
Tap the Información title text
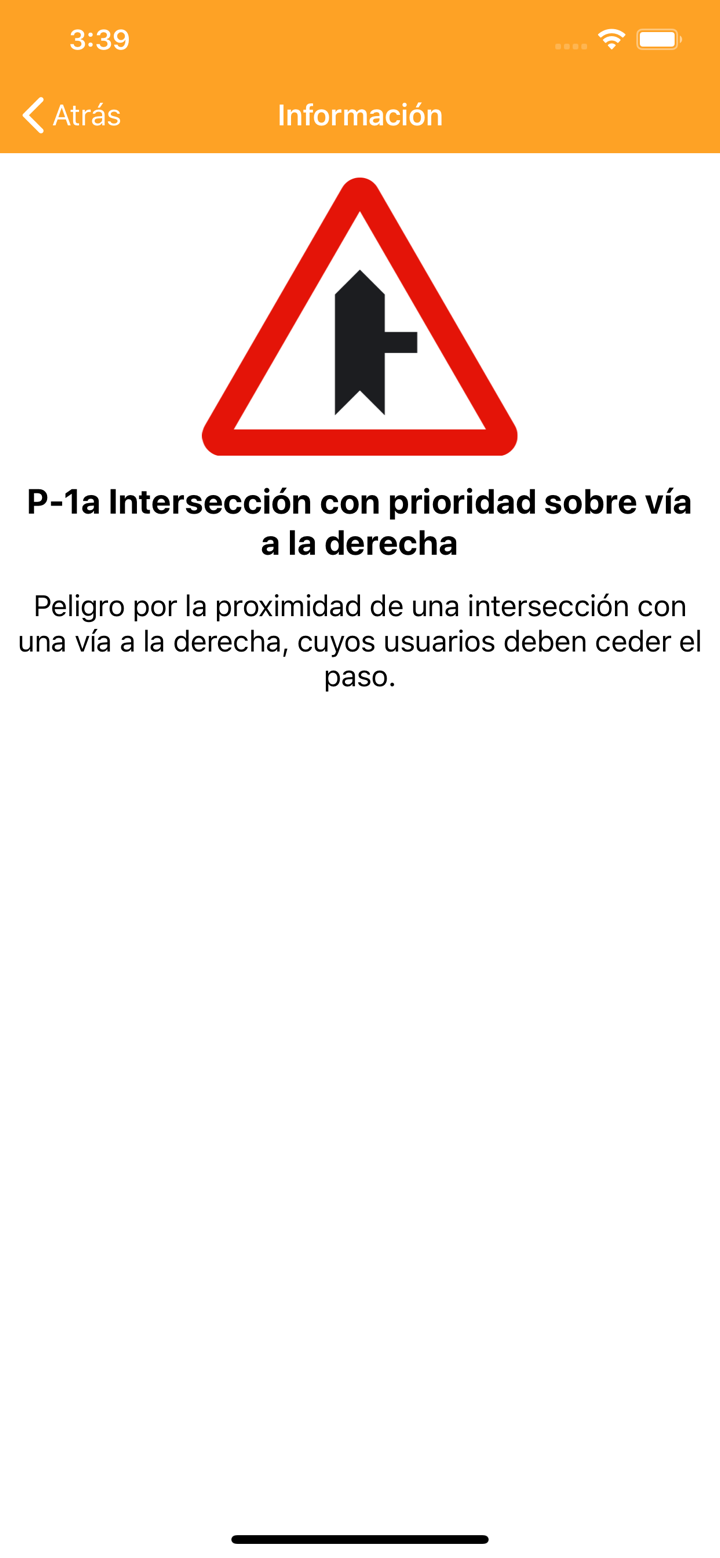coord(360,115)
